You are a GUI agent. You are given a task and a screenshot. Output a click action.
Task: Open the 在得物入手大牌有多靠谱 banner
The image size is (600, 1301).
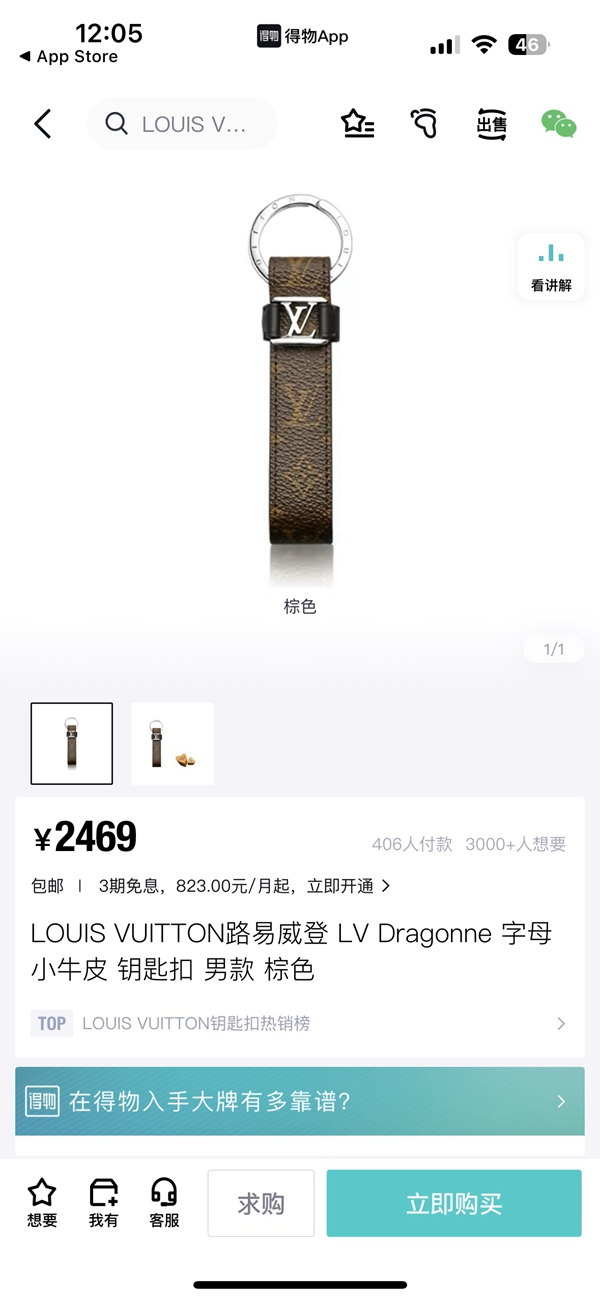[300, 1101]
